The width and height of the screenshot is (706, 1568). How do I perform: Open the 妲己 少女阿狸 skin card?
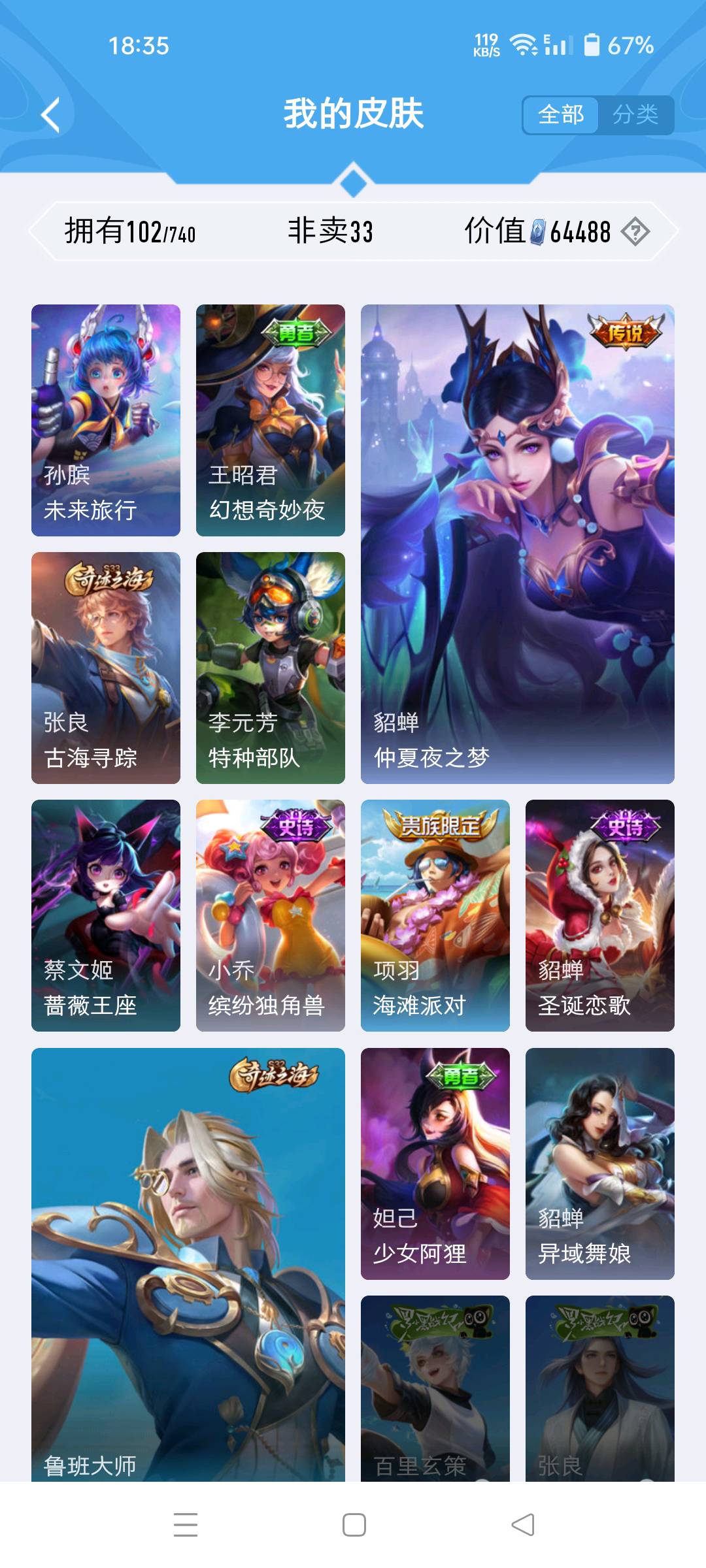point(435,1163)
